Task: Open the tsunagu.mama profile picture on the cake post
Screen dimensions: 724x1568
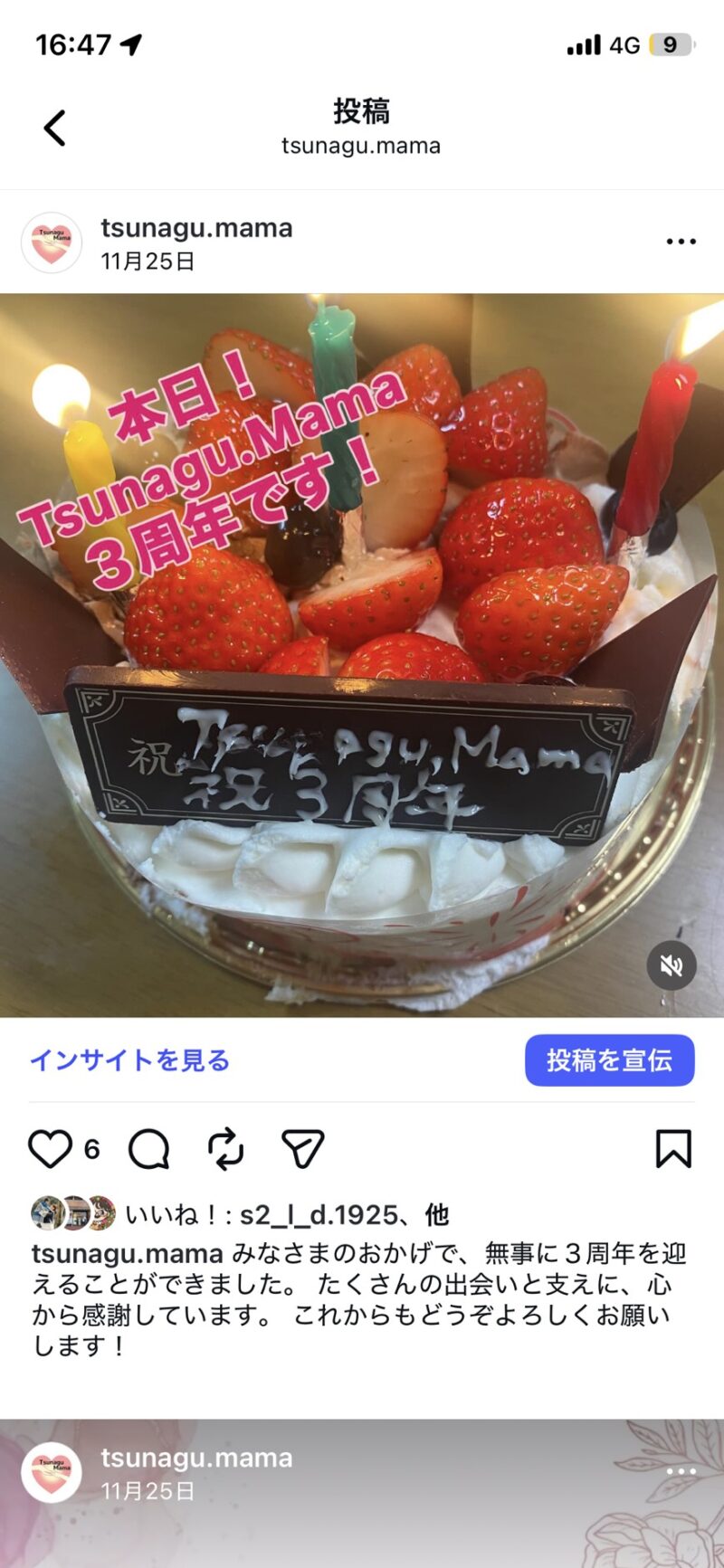Action: point(52,243)
